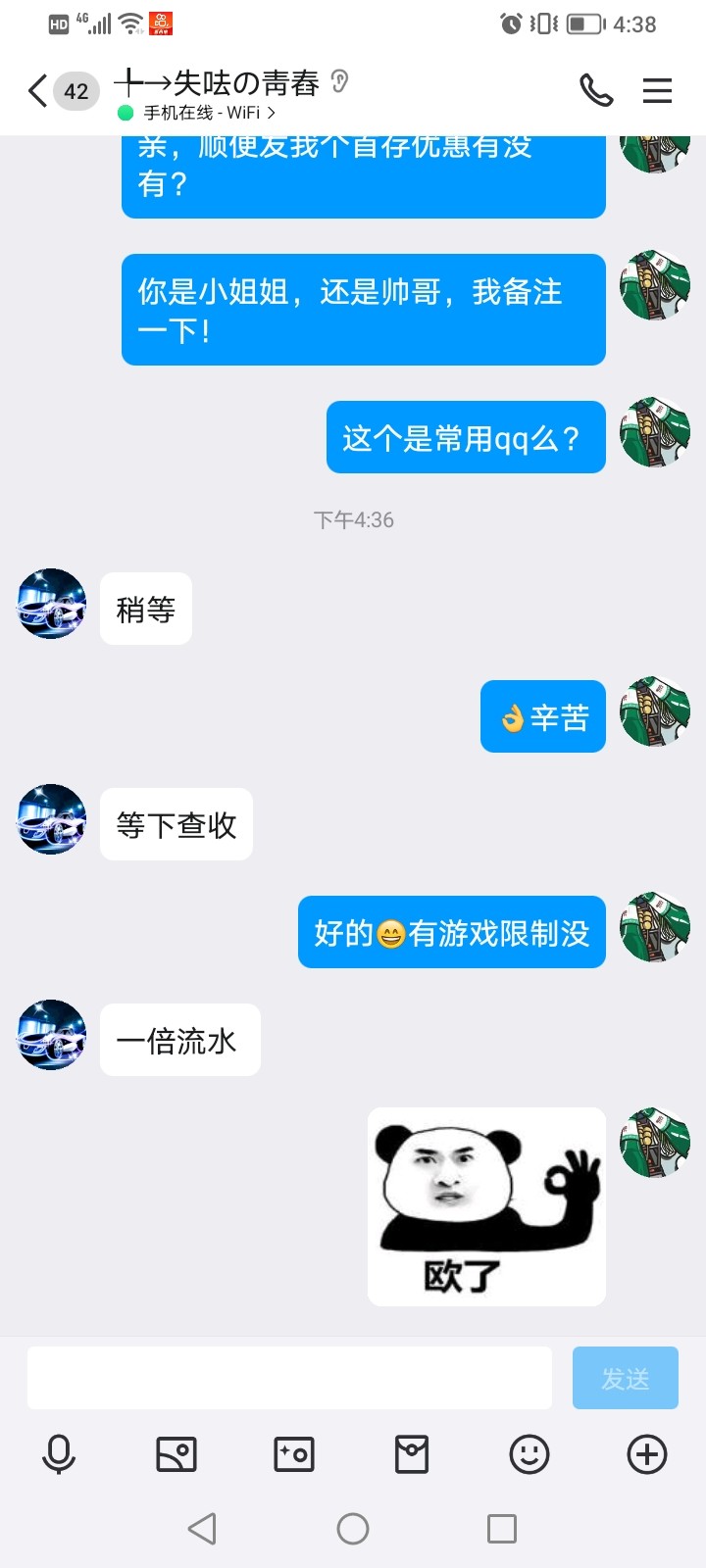
Task: View the 欧了 panda sticker image
Action: pyautogui.click(x=486, y=1206)
